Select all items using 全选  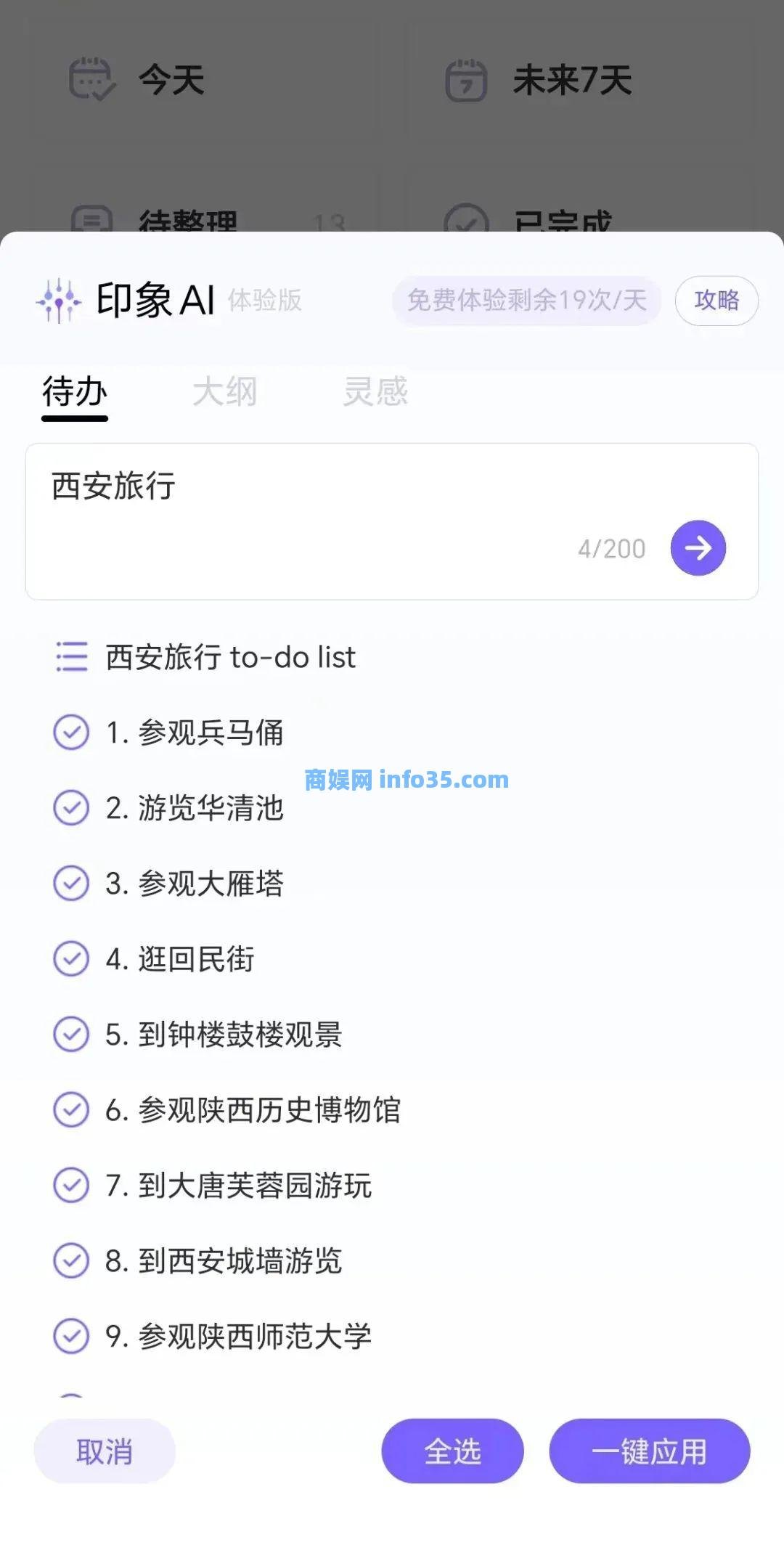[452, 1451]
